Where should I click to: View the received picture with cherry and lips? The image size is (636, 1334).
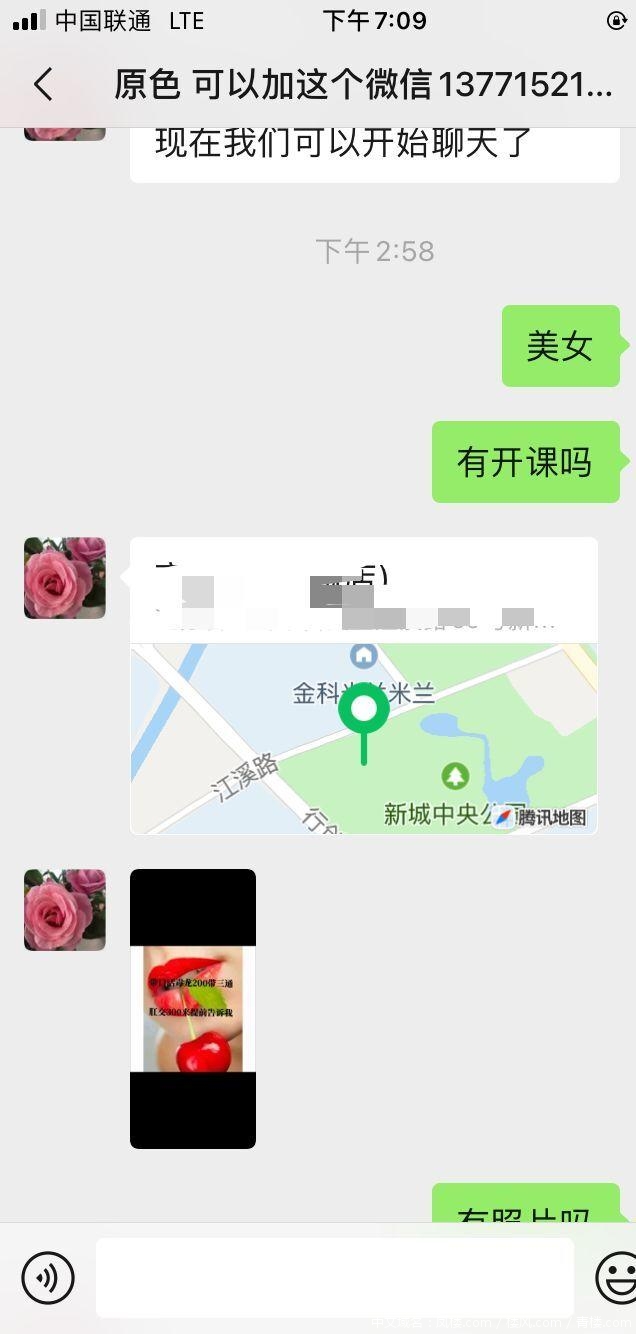click(x=193, y=1008)
